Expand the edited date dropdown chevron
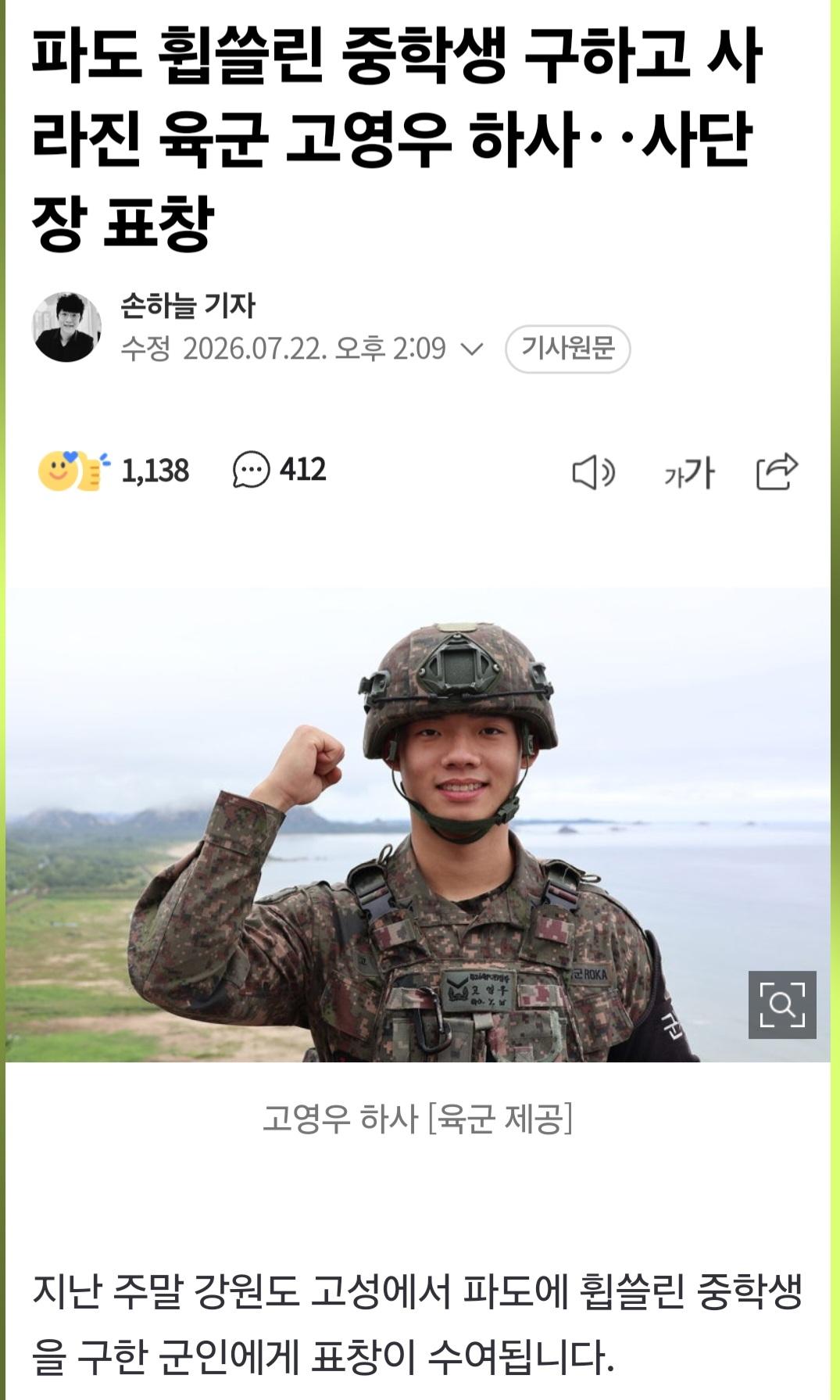The height and width of the screenshot is (1400, 840). coord(472,349)
